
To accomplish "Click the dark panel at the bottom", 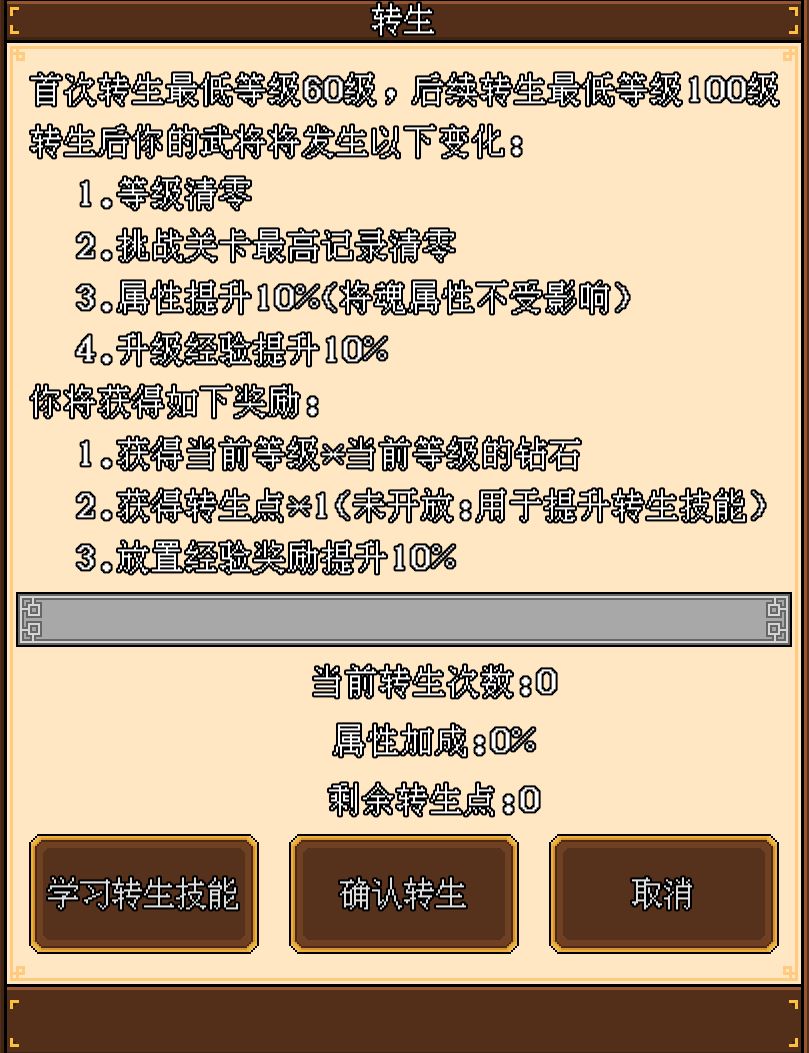I will pos(404,1022).
